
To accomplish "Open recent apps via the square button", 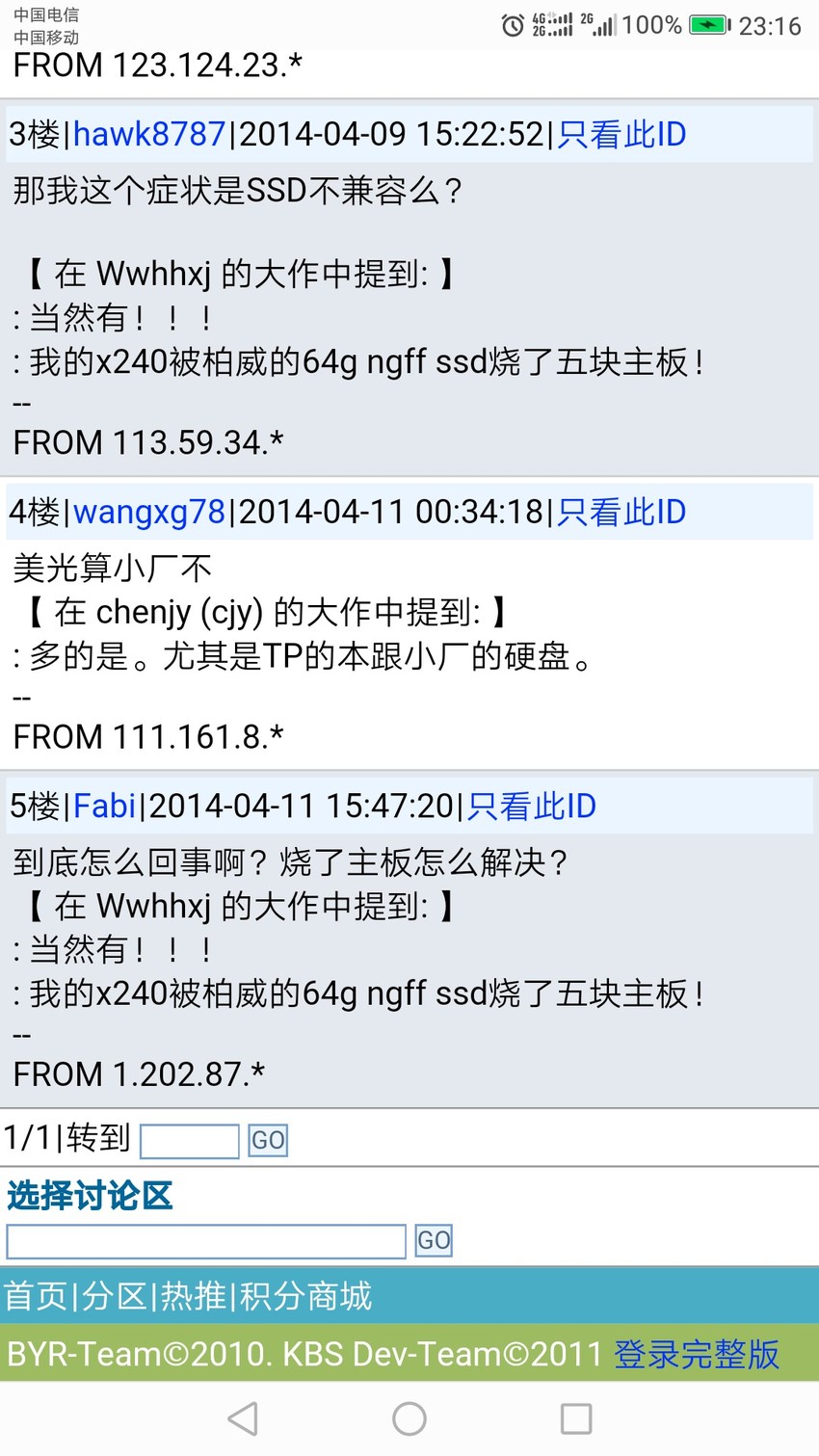I will 576,1418.
